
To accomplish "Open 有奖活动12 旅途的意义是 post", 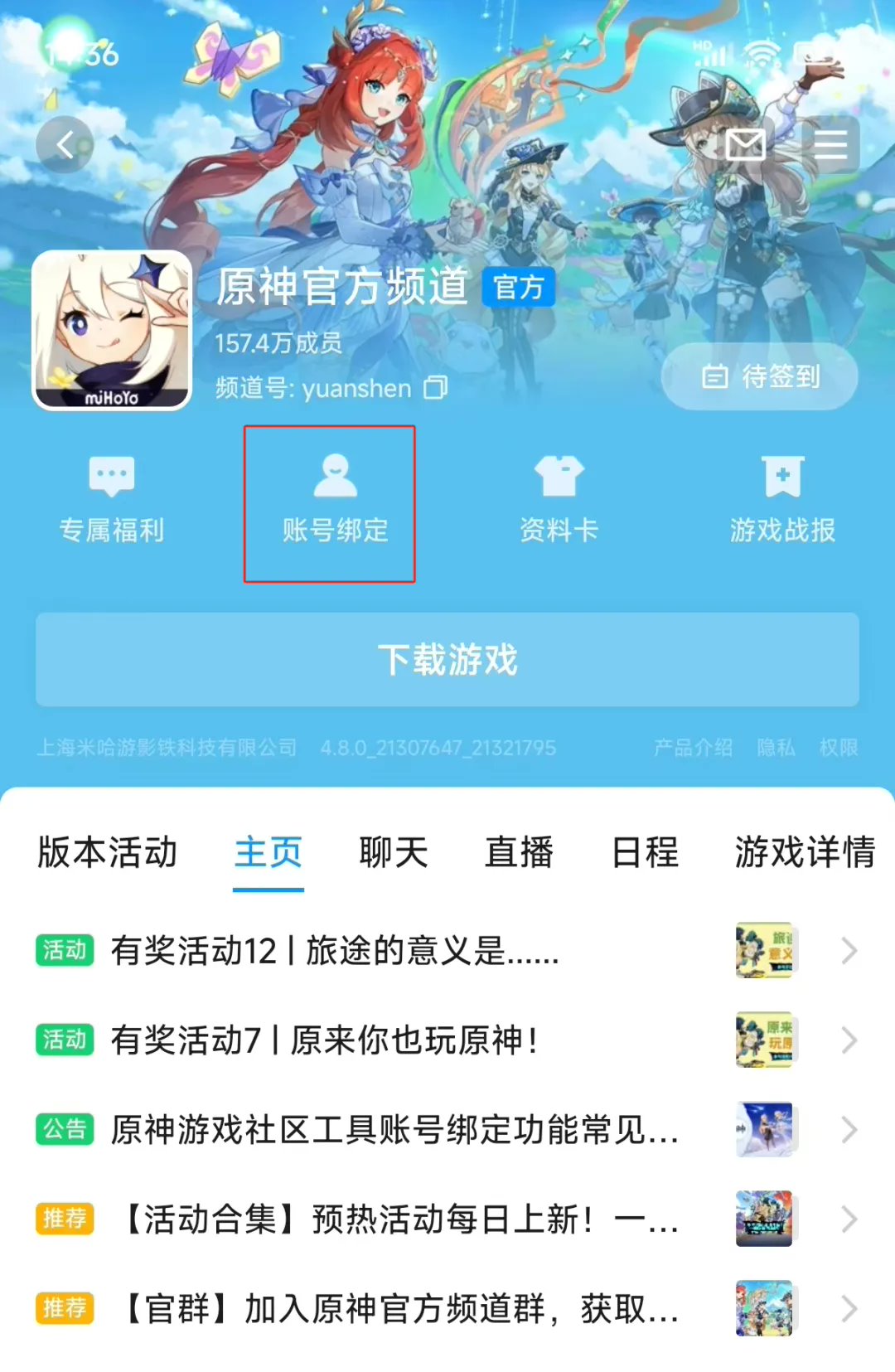I will tap(335, 951).
